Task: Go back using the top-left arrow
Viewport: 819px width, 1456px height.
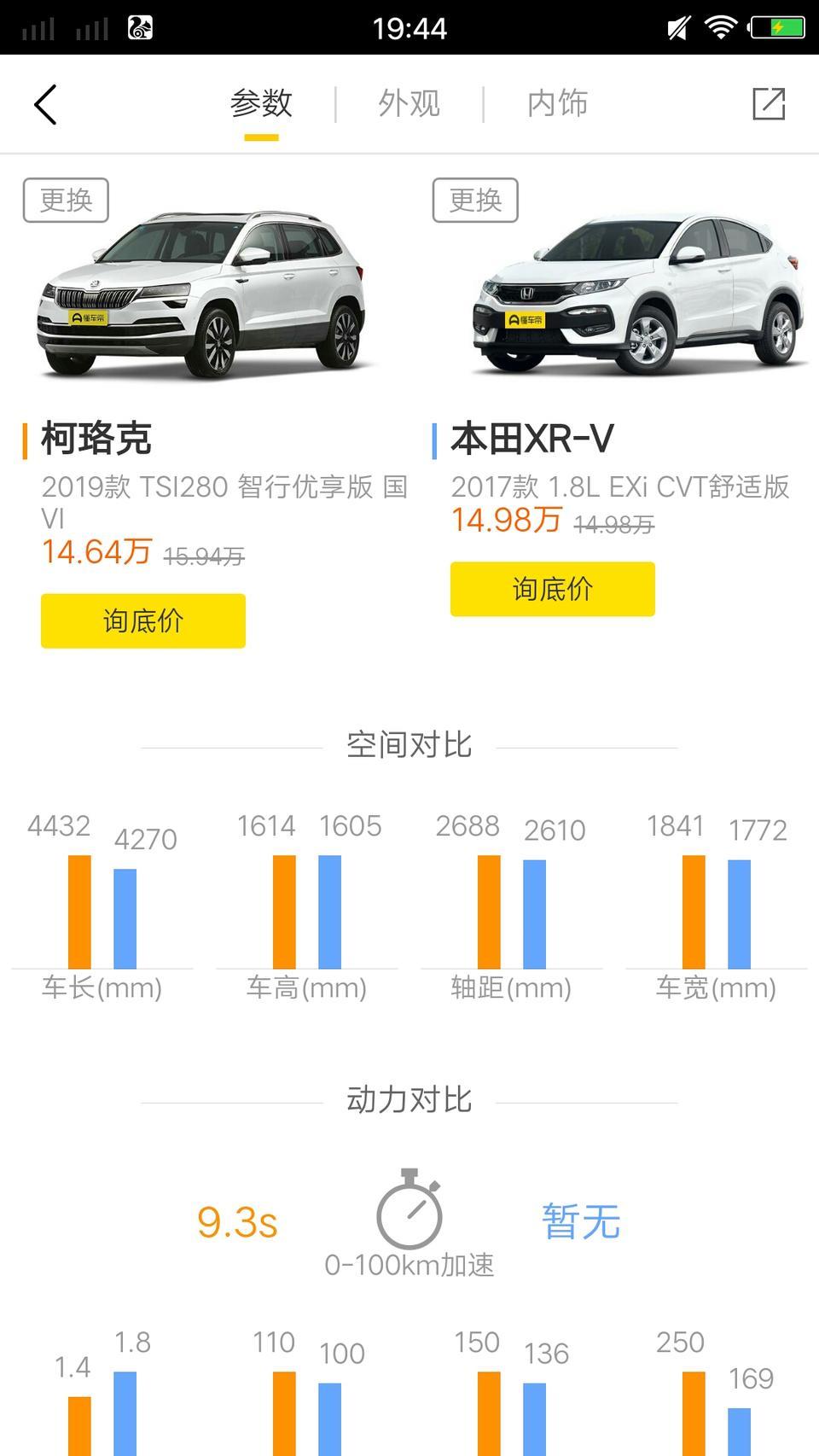Action: (45, 104)
